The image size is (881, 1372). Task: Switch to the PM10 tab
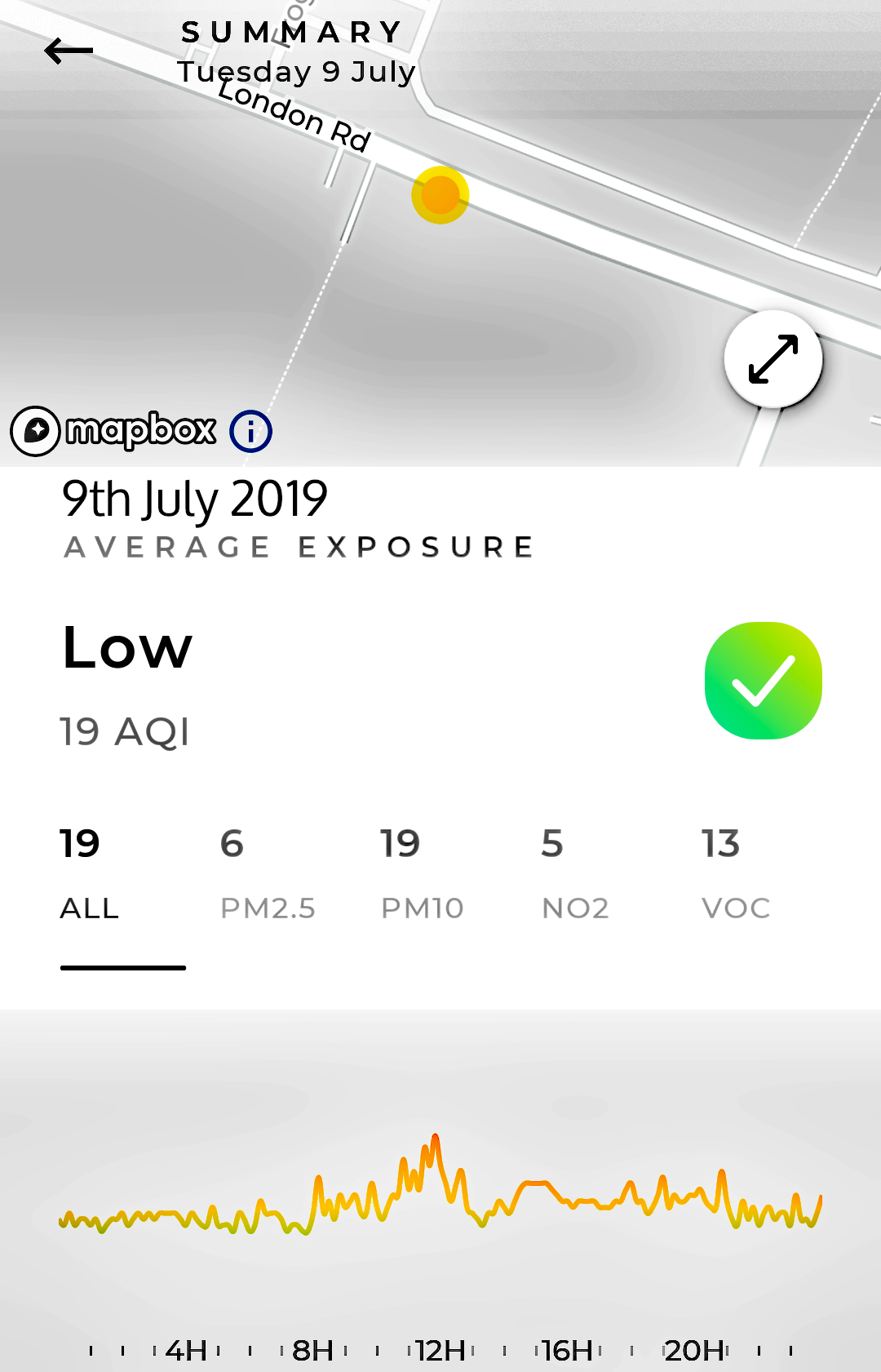[x=422, y=875]
